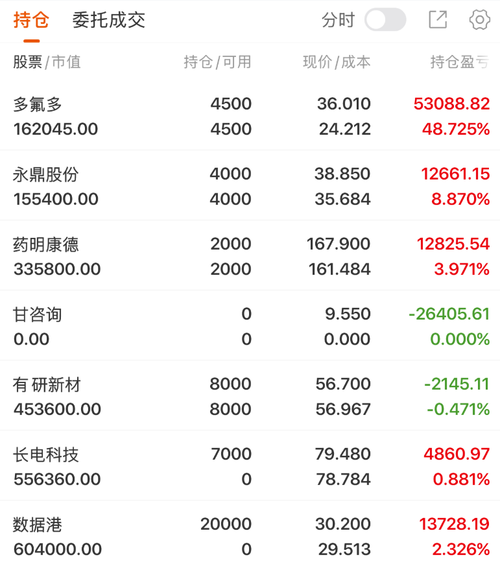This screenshot has width=500, height=562.
Task: Tap the share/export icon
Action: point(438,19)
